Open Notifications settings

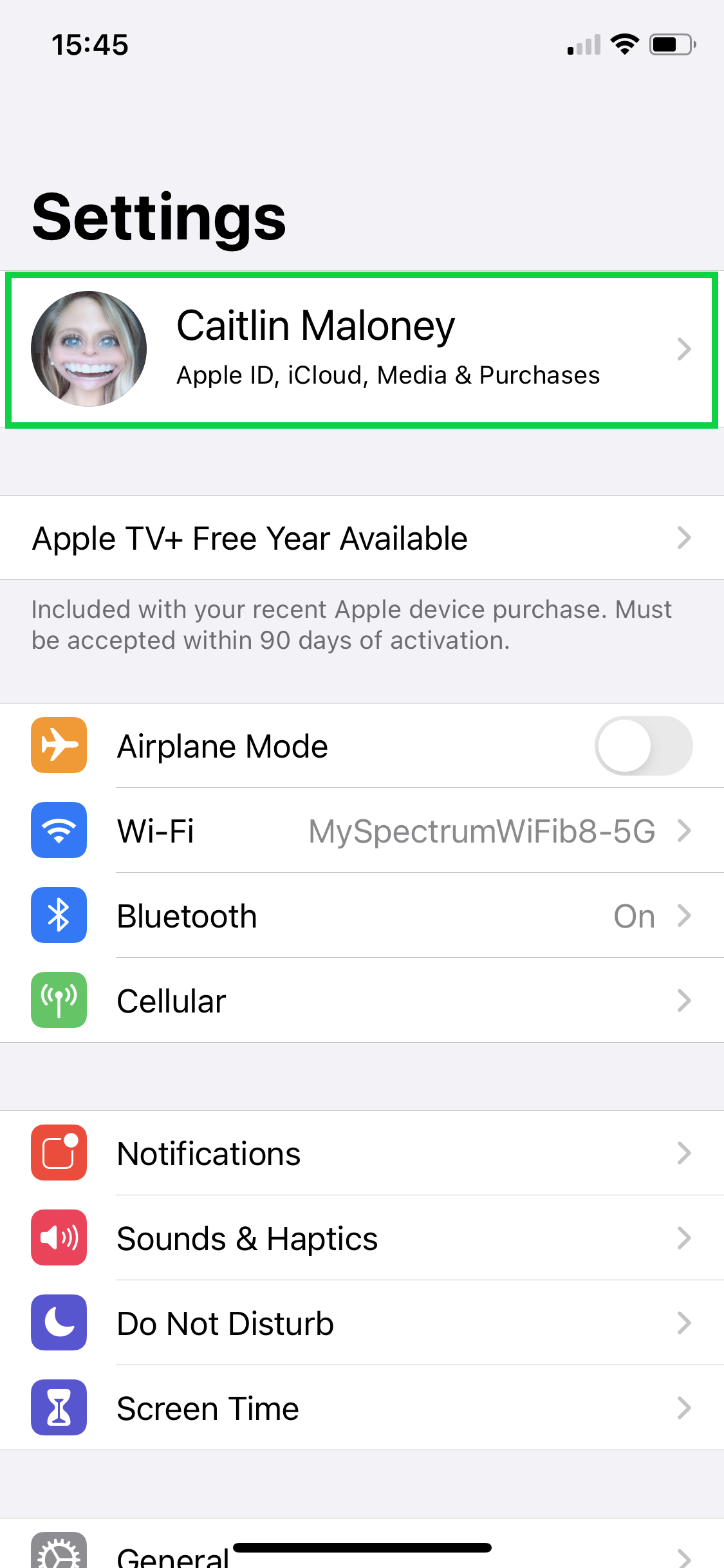360,1153
